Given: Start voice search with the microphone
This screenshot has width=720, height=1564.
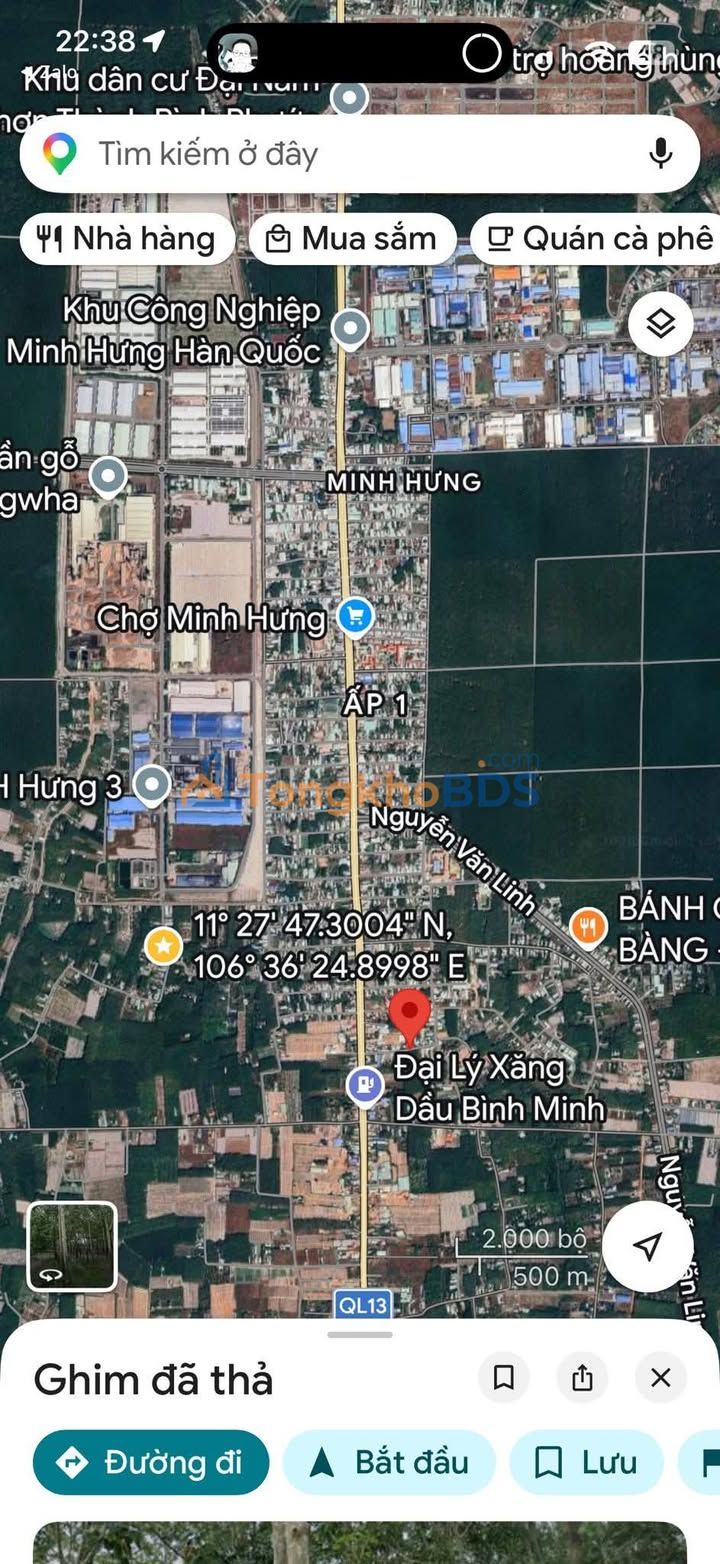Looking at the screenshot, I should 660,154.
